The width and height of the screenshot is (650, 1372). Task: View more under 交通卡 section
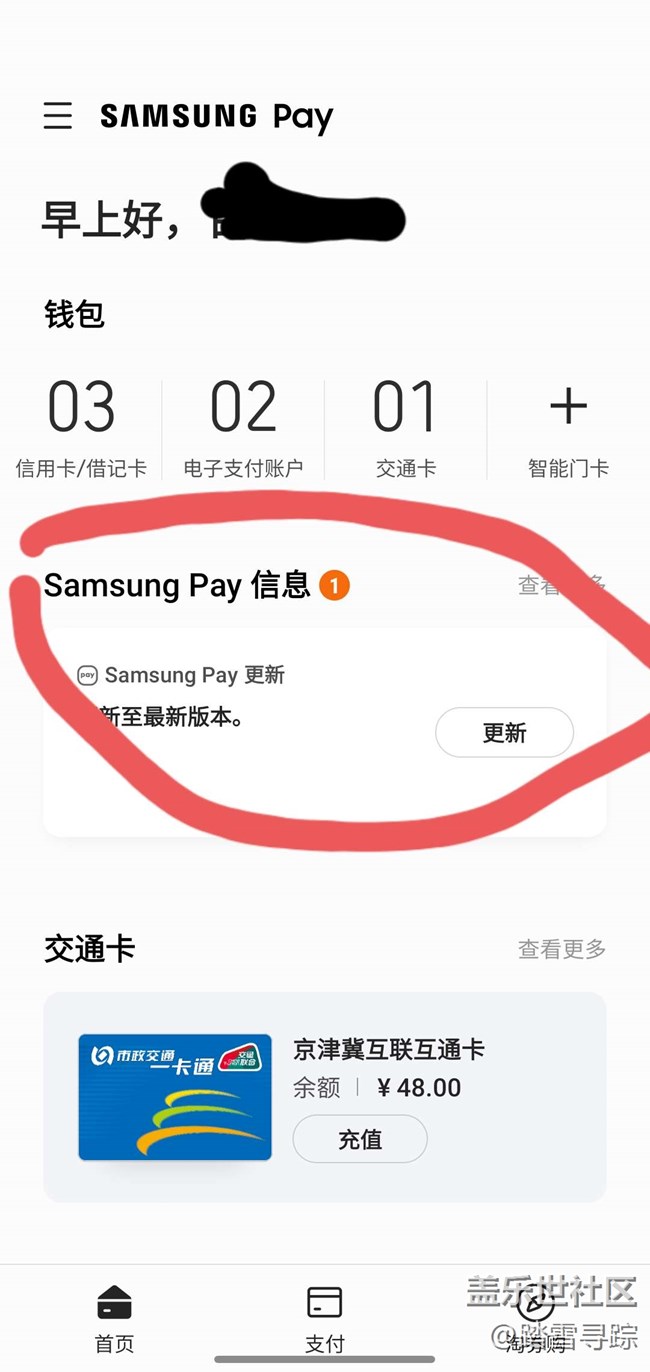[561, 949]
